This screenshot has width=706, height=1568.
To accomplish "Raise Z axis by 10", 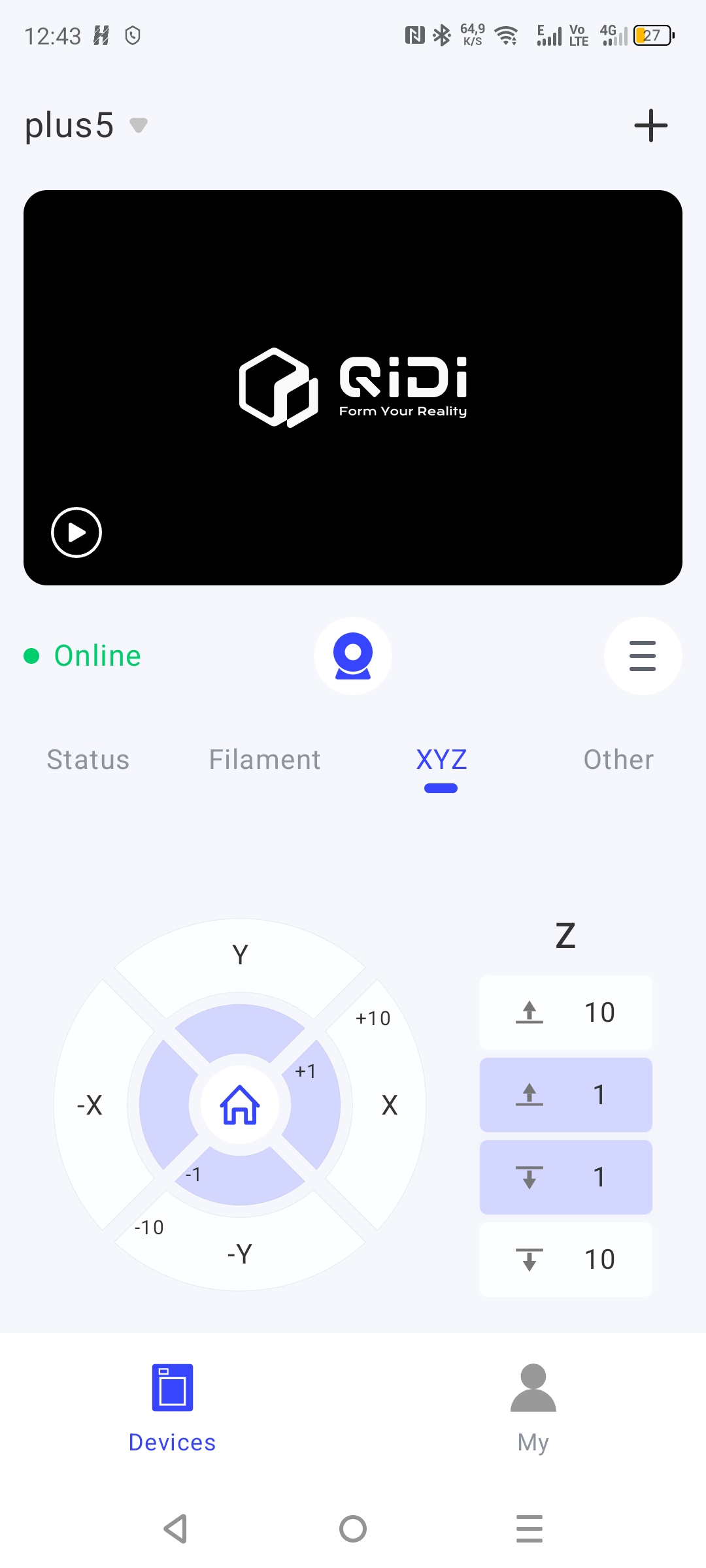I will pos(566,1013).
